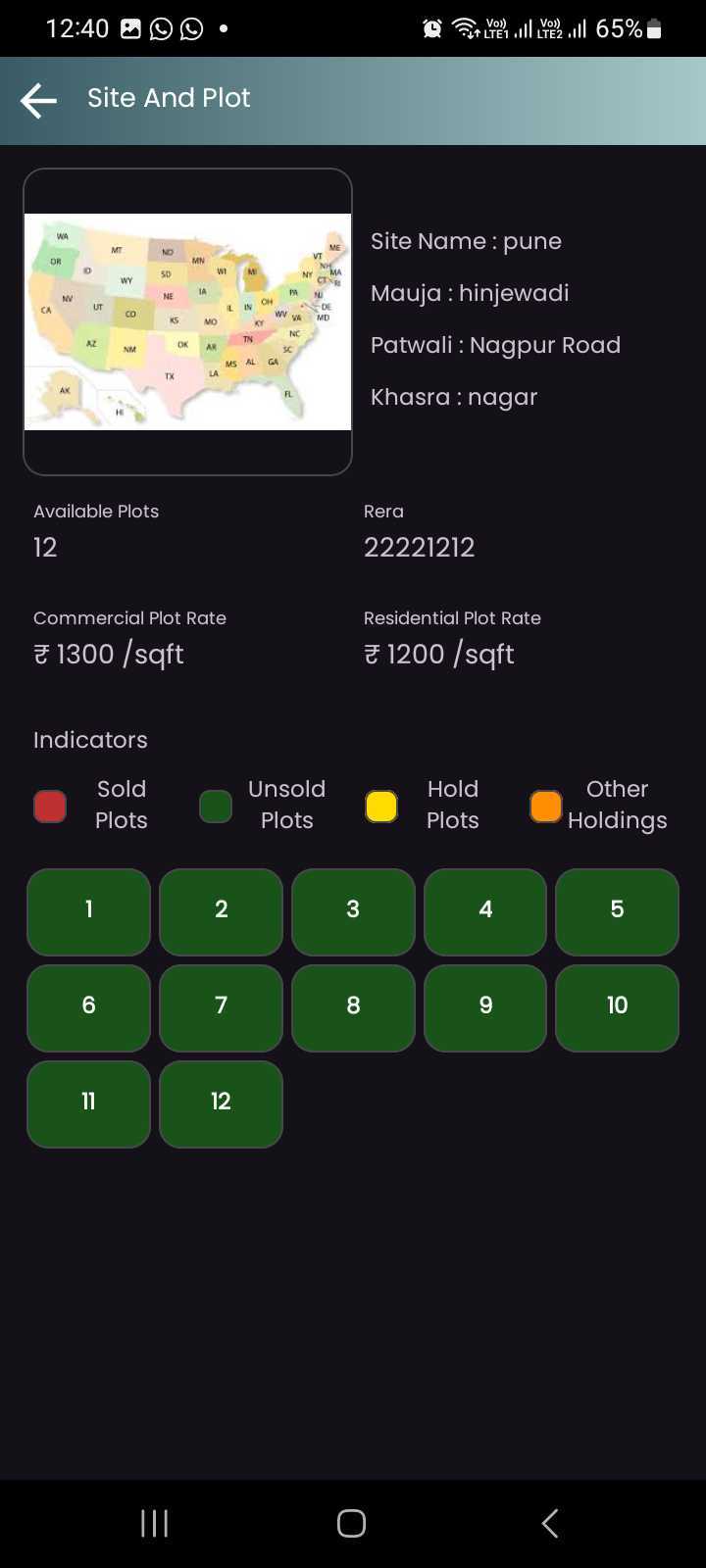Choose plot 8
Viewport: 706px width, 1568px height.
point(353,1007)
